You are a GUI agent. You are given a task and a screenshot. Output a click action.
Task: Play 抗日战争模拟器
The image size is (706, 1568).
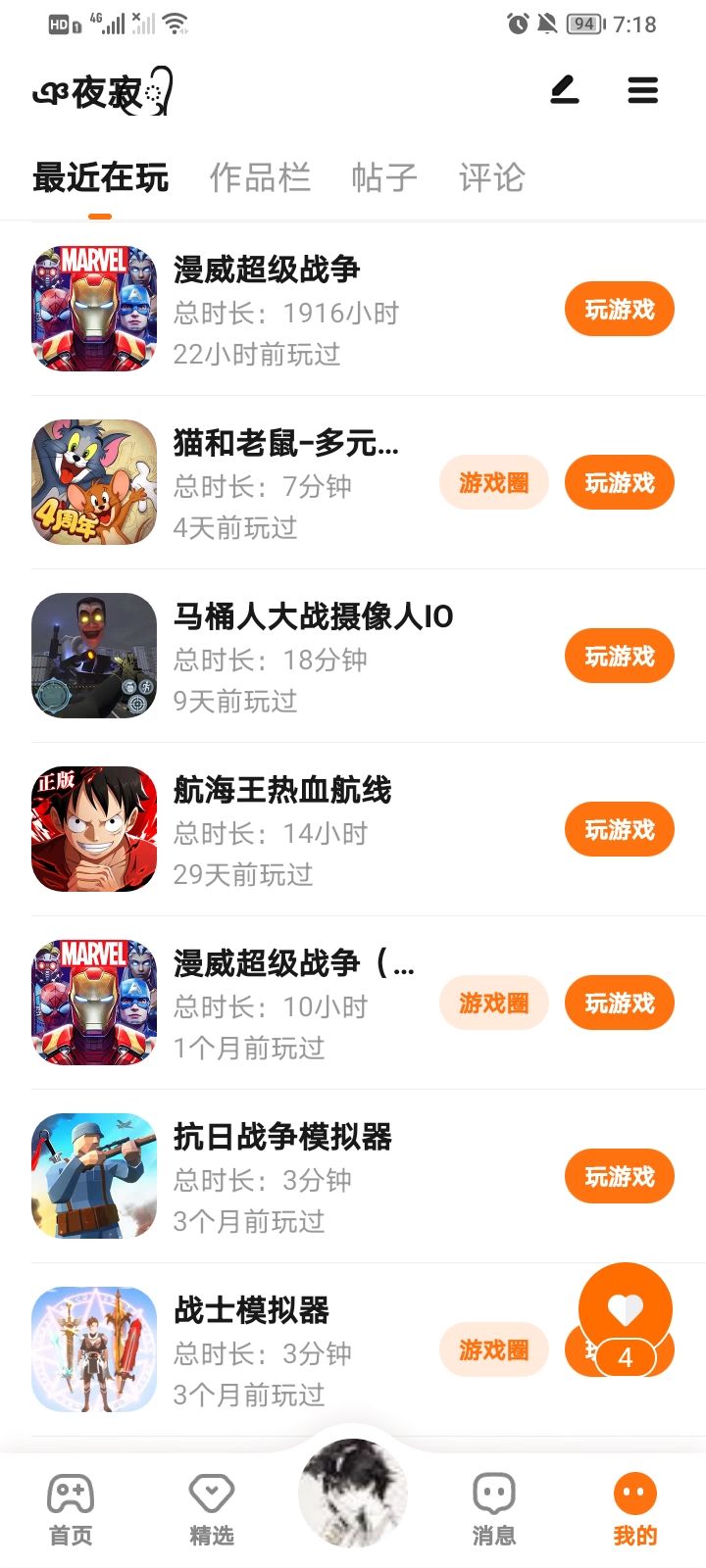(x=619, y=1177)
